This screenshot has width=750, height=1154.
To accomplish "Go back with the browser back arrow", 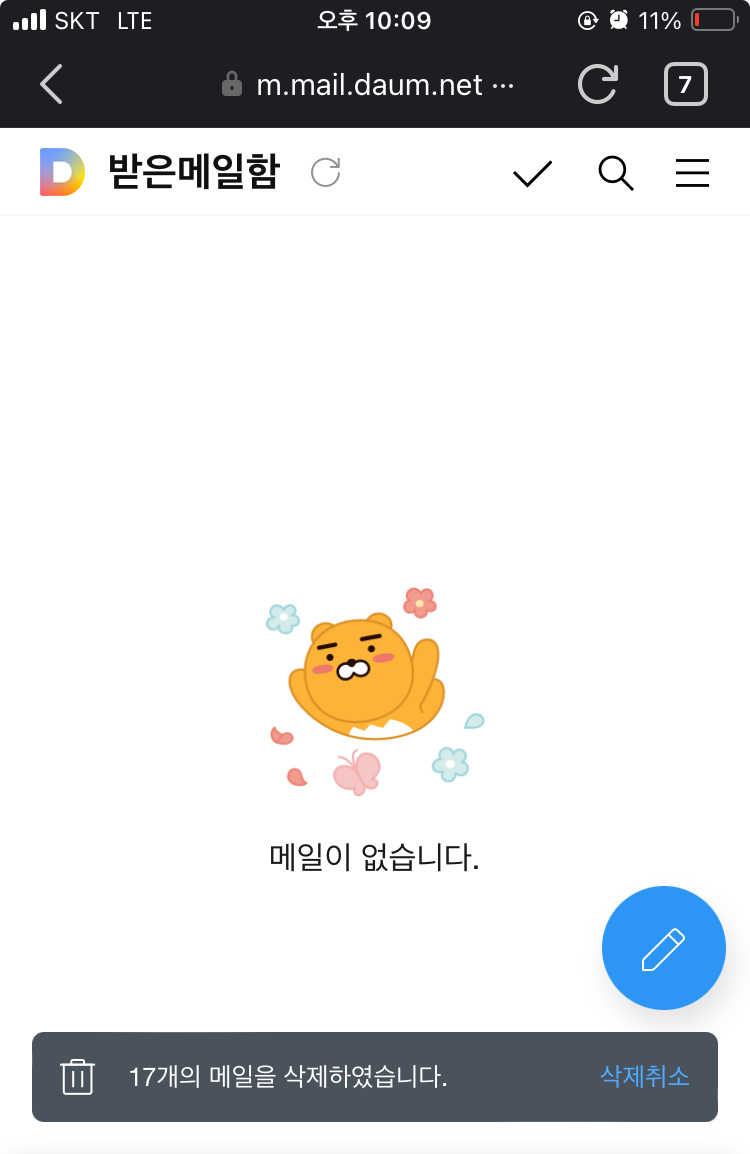I will pos(52,84).
